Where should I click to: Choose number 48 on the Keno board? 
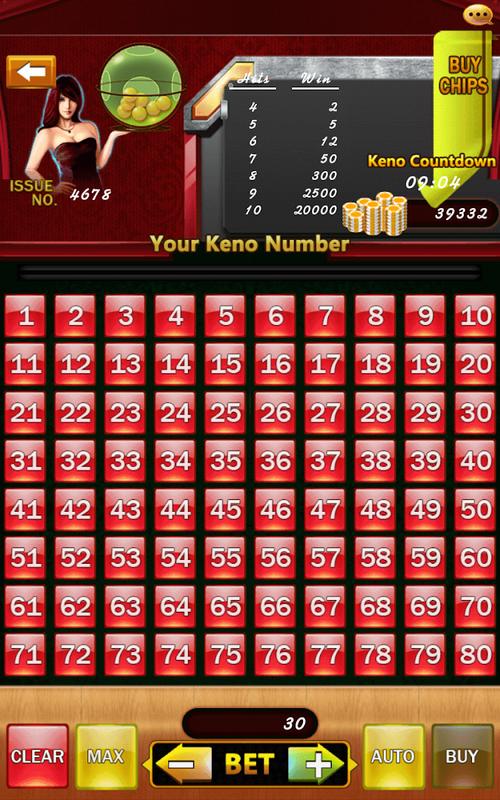tap(376, 509)
